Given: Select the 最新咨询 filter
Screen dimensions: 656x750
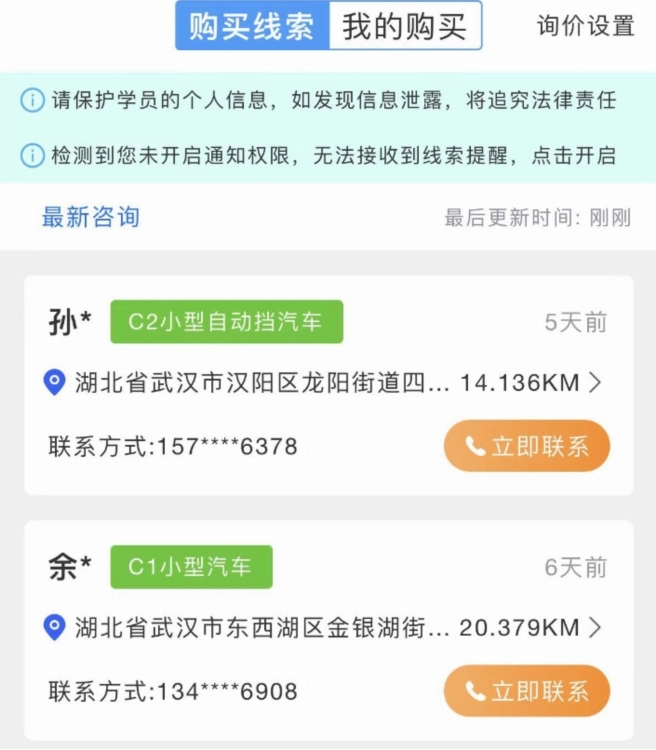Looking at the screenshot, I should [x=90, y=216].
